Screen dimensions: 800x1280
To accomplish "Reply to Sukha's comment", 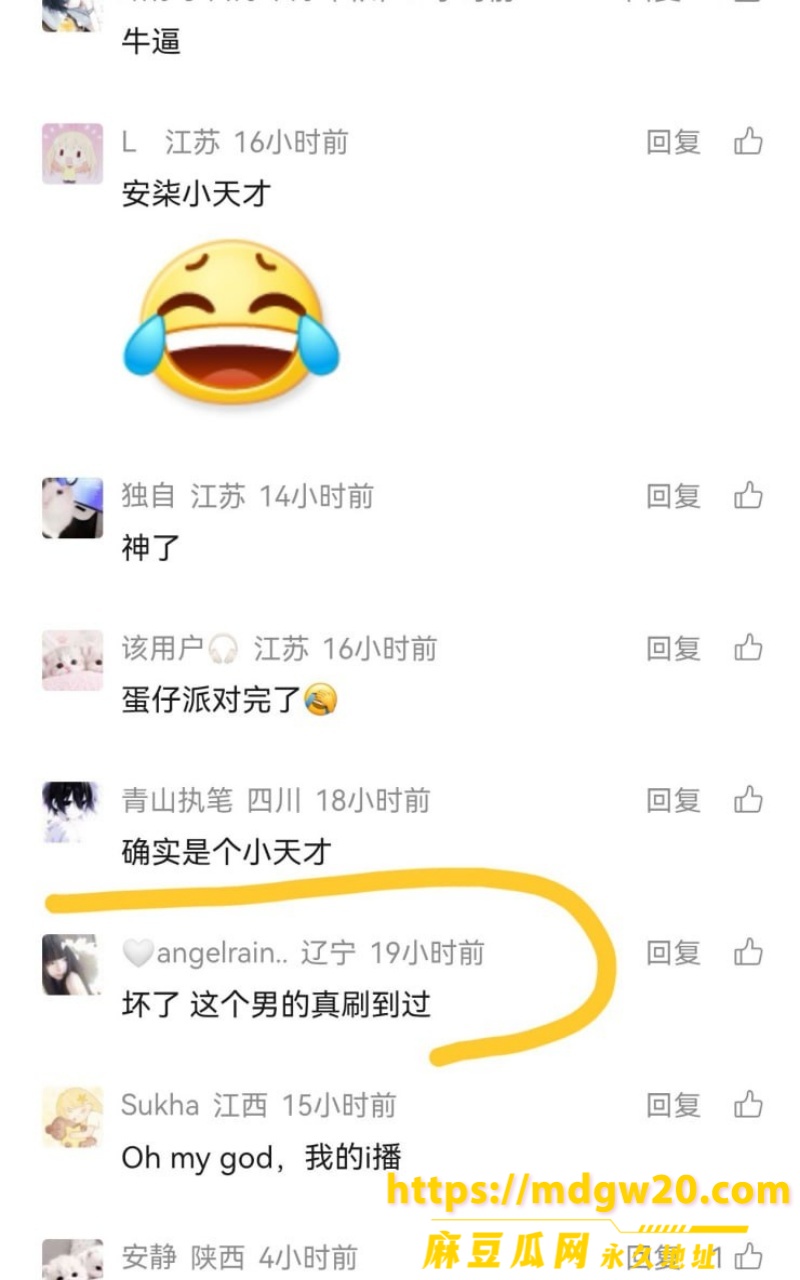I will 673,1106.
